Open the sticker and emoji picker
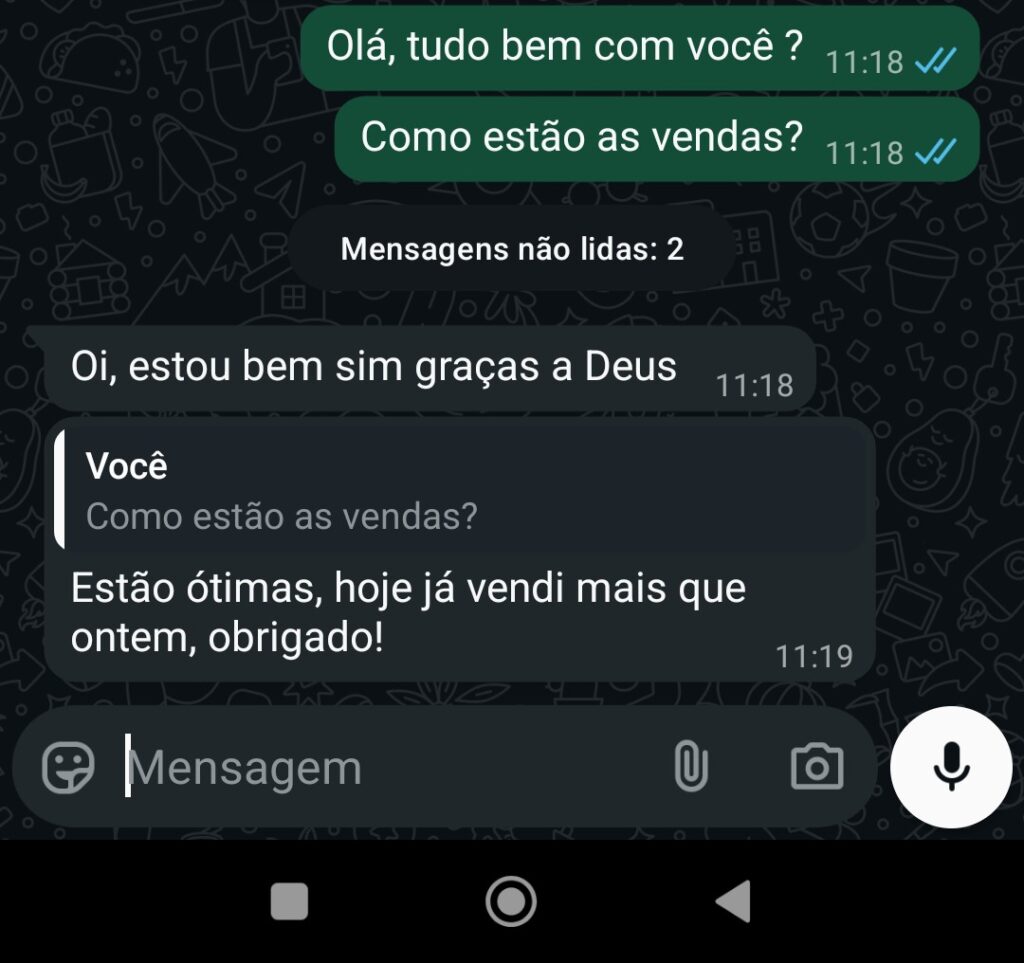The width and height of the screenshot is (1024, 963). (x=68, y=767)
